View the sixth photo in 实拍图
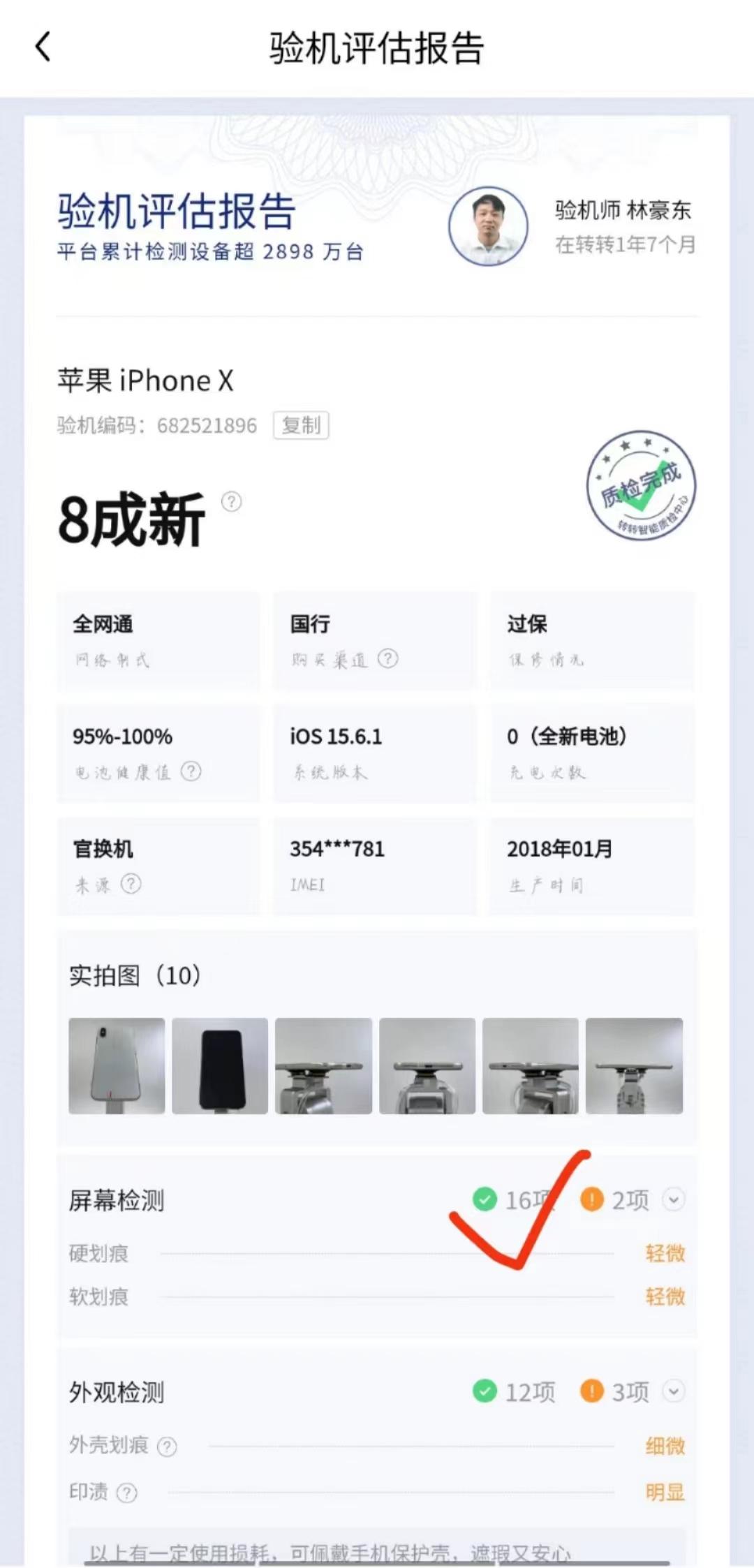Image resolution: width=754 pixels, height=1568 pixels. coord(634,1065)
